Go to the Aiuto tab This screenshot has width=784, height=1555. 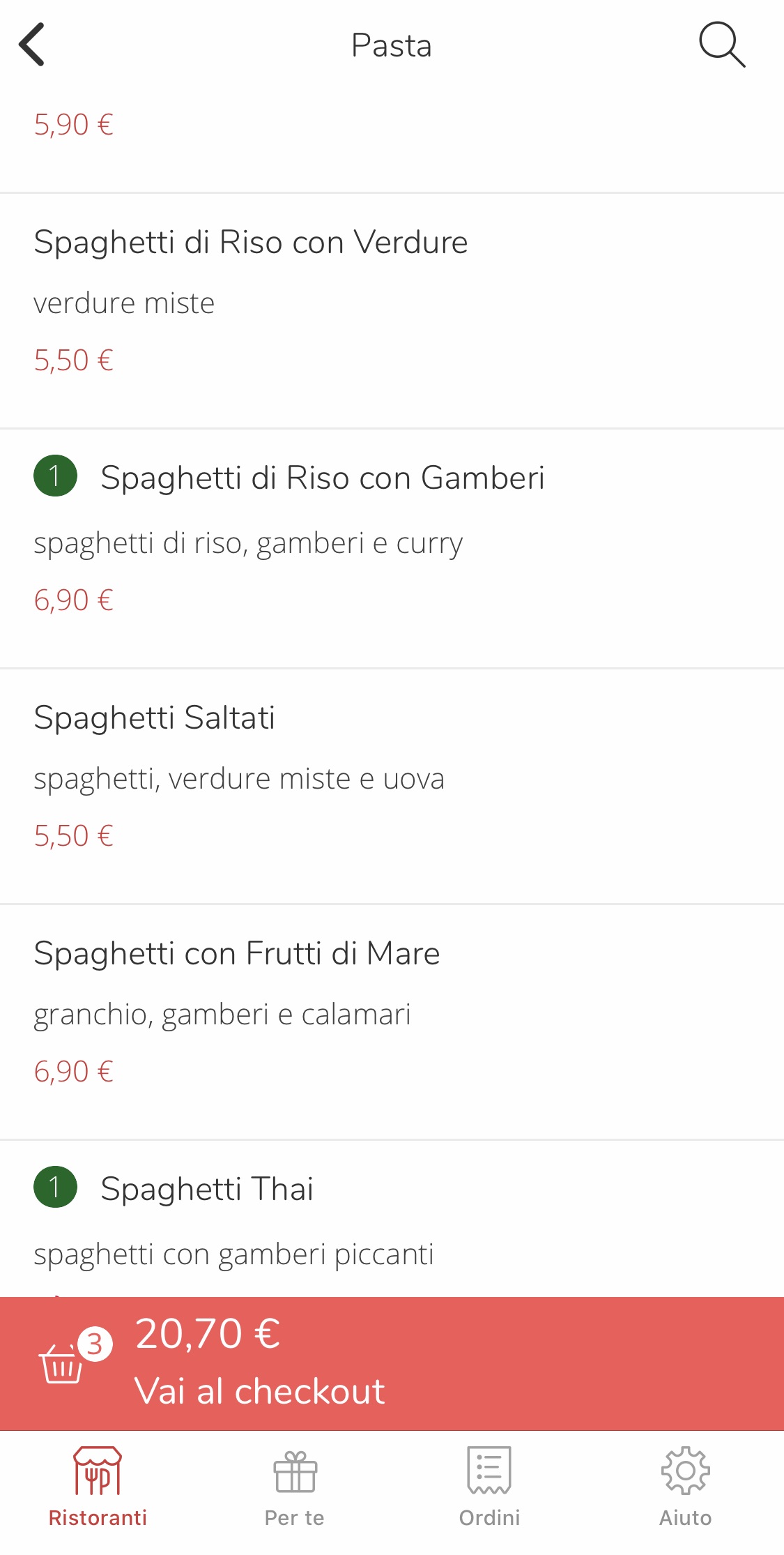click(686, 1487)
